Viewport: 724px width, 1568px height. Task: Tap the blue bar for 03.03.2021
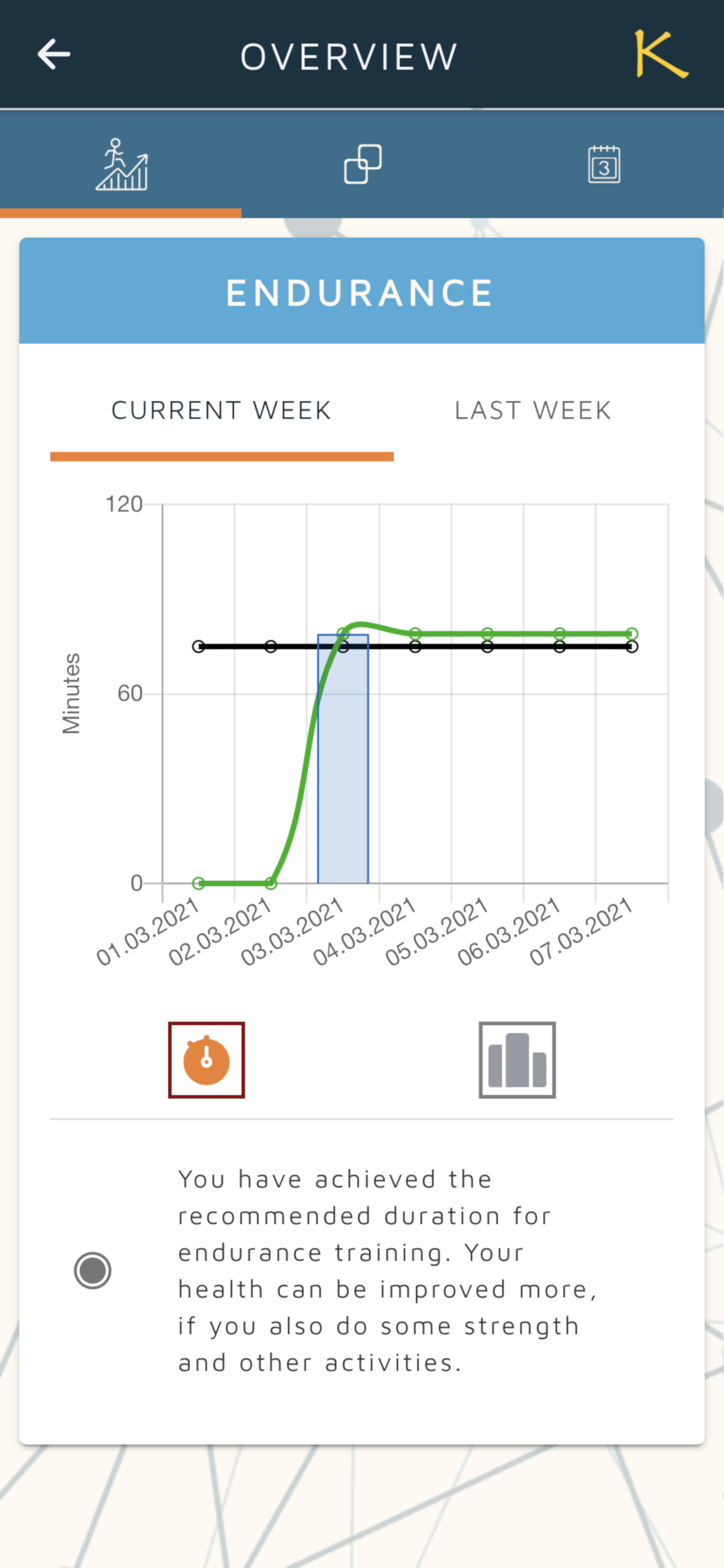[343, 758]
